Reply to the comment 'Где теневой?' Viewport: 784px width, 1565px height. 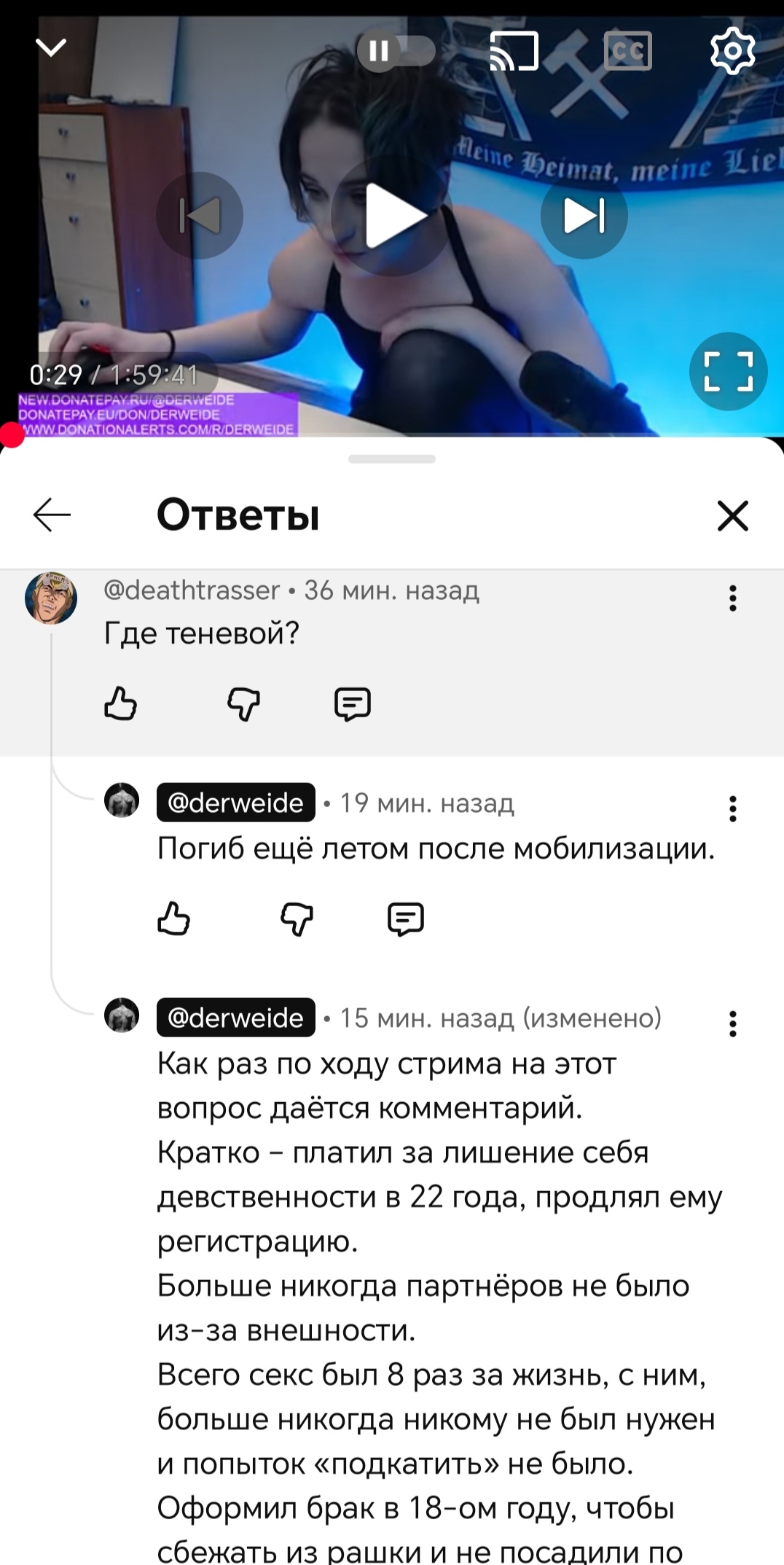[353, 704]
